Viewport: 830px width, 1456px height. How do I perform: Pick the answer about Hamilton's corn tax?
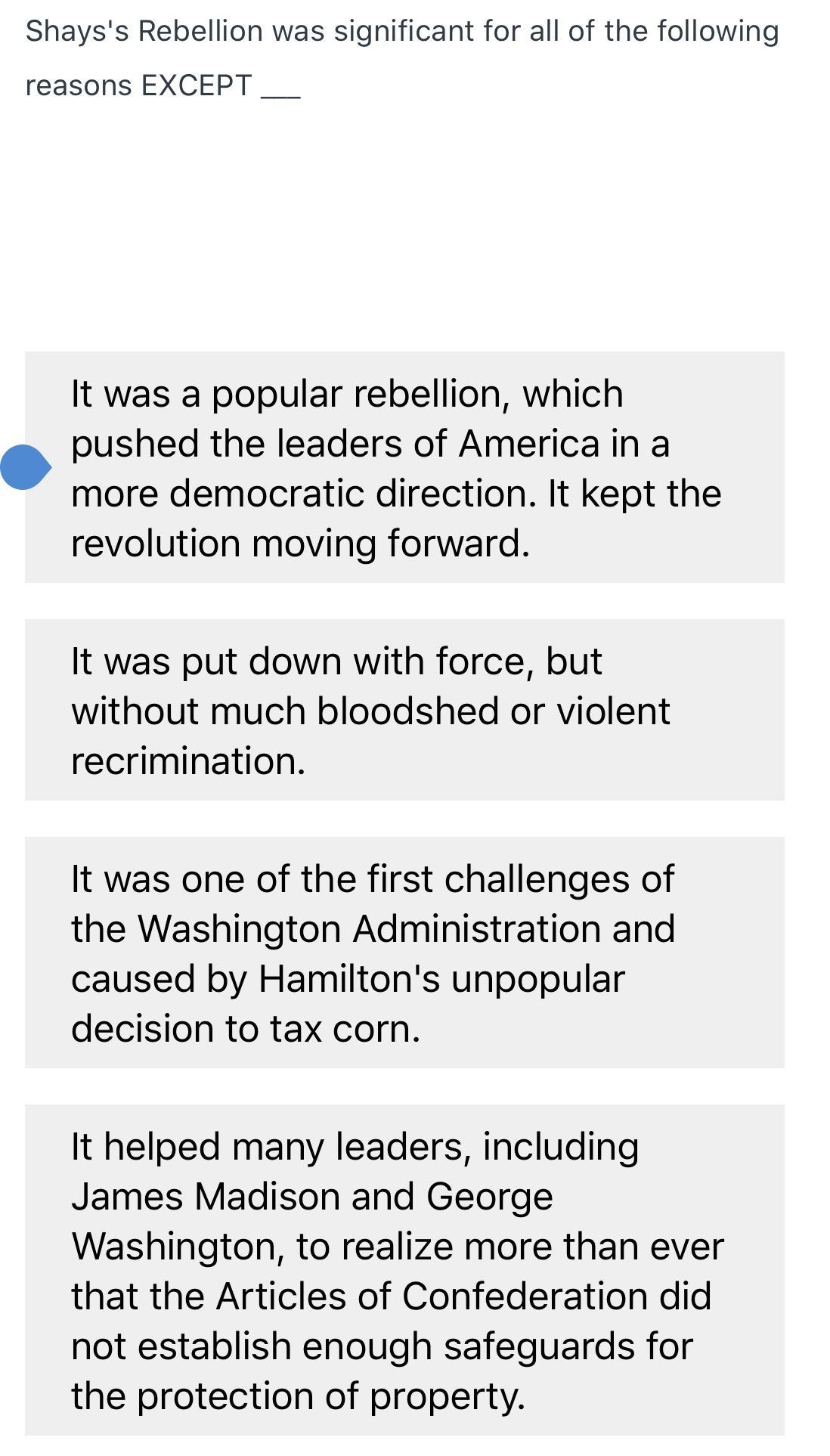404,953
